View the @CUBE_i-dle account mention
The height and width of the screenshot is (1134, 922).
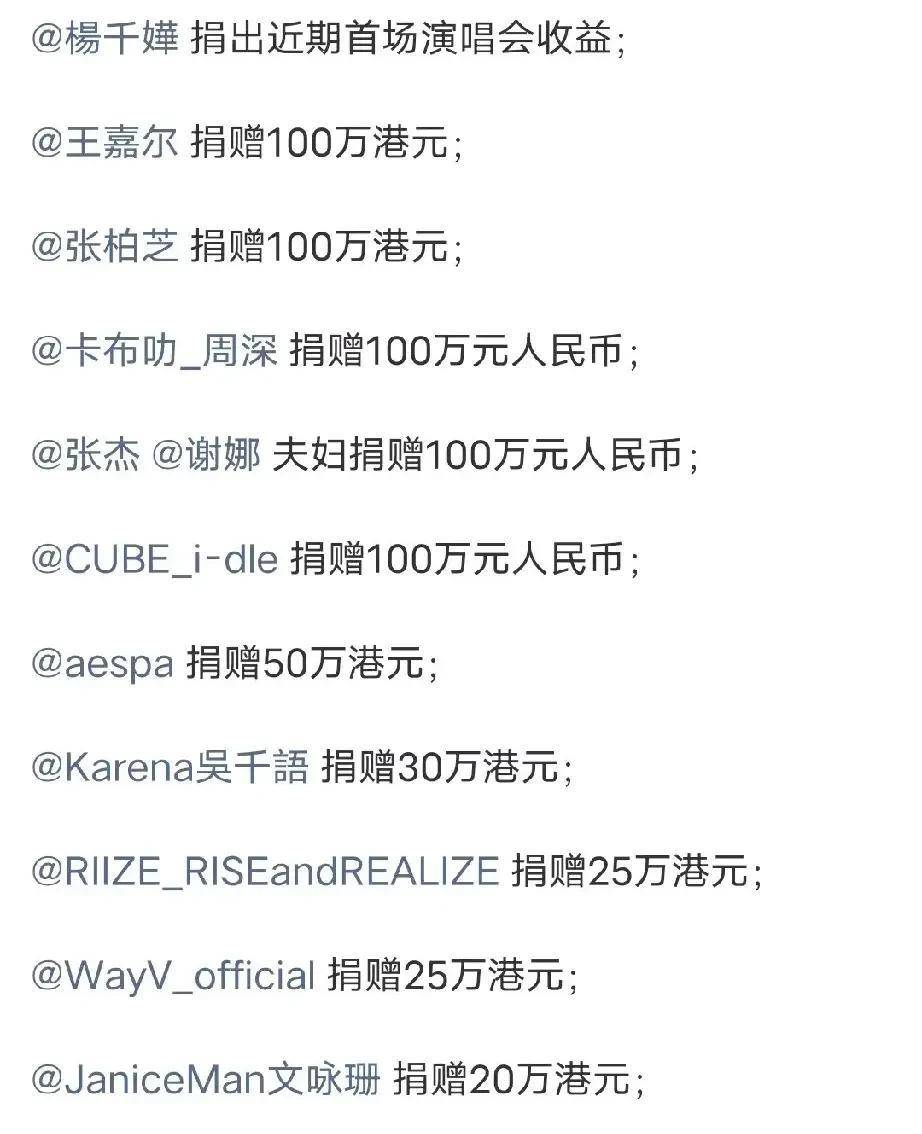[154, 559]
